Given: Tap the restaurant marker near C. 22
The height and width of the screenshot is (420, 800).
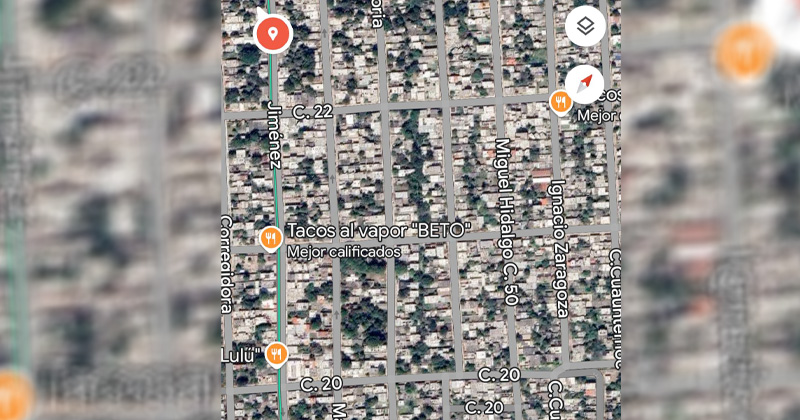Looking at the screenshot, I should pos(561,101).
